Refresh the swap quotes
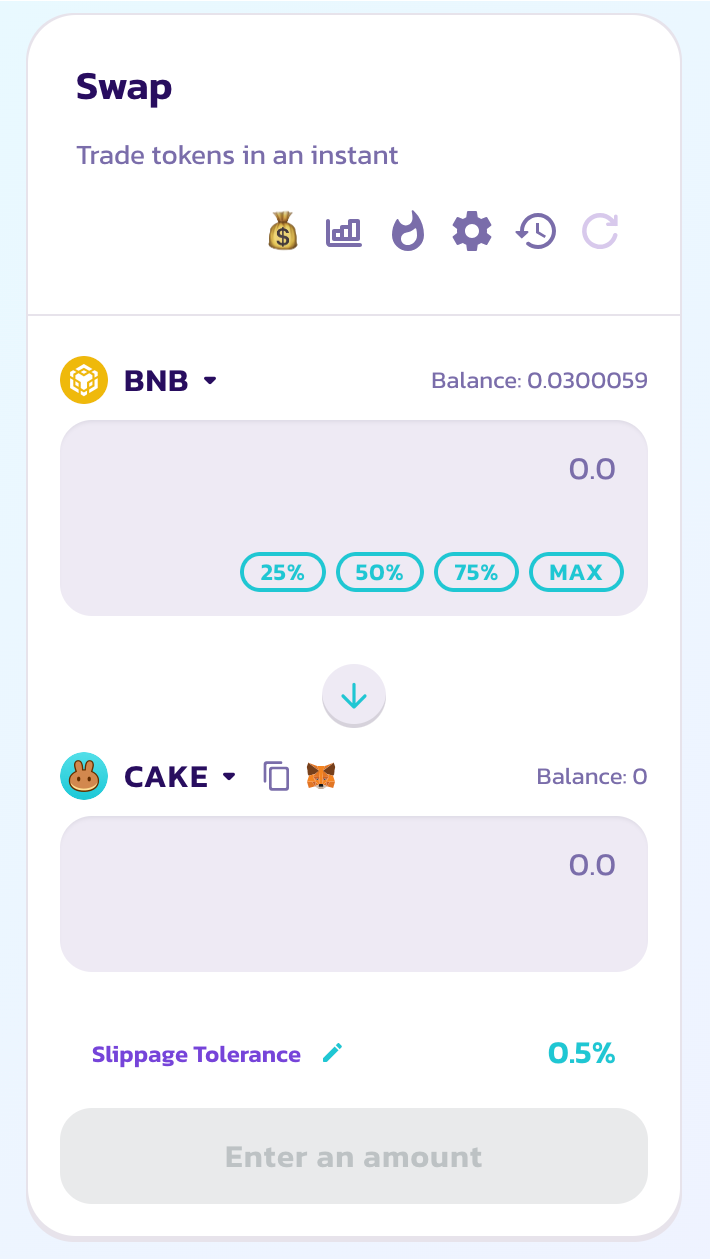The height and width of the screenshot is (1260, 710). (x=601, y=232)
